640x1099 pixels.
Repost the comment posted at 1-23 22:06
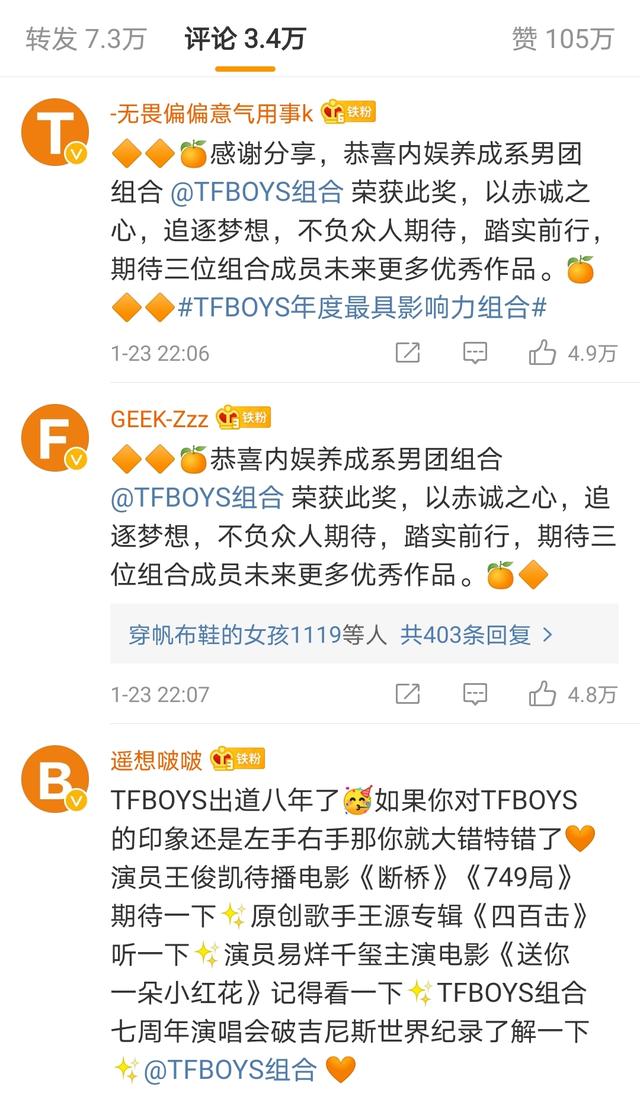point(407,353)
